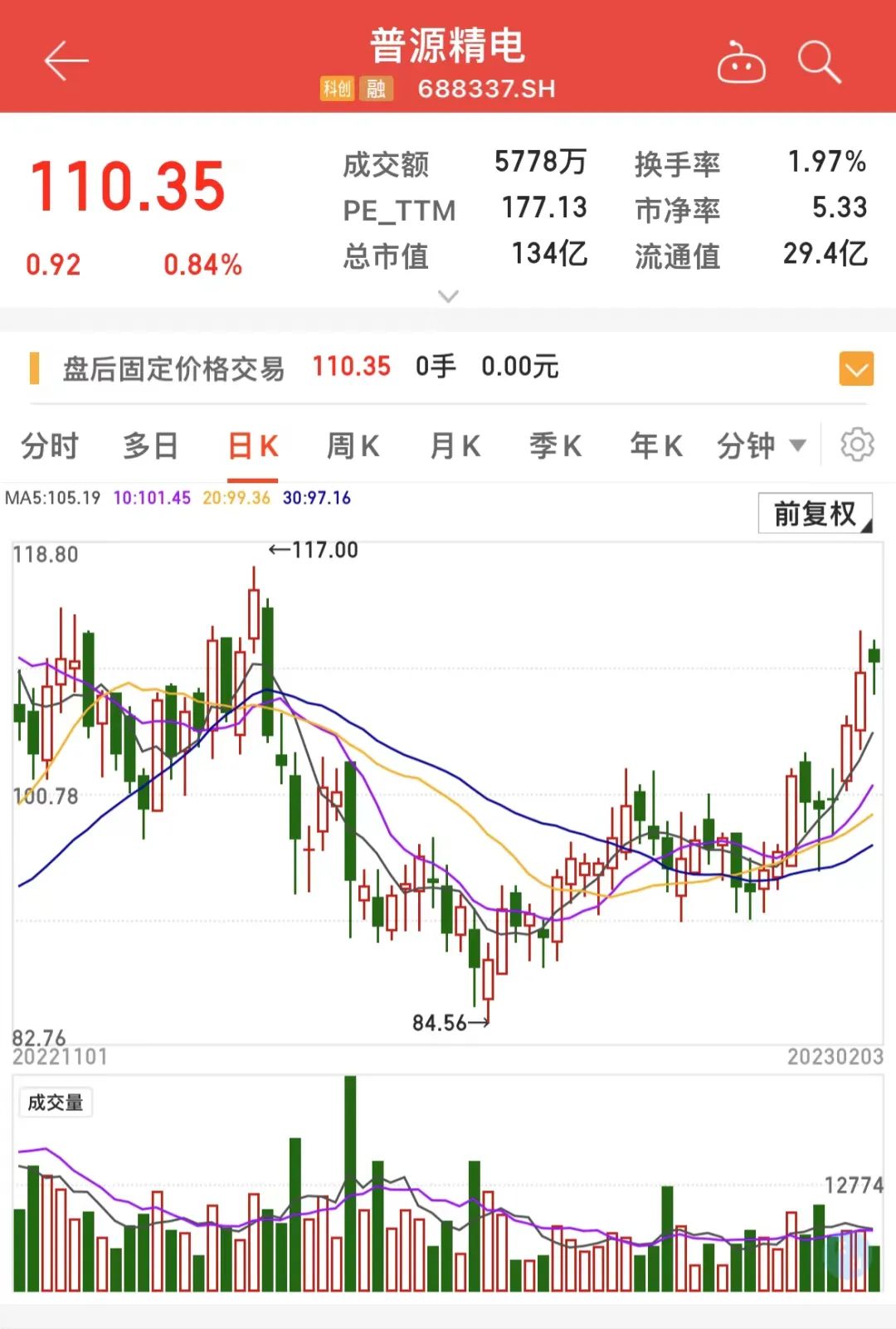The width and height of the screenshot is (896, 1329).
Task: Switch to the 多日 chart tab
Action: [151, 446]
